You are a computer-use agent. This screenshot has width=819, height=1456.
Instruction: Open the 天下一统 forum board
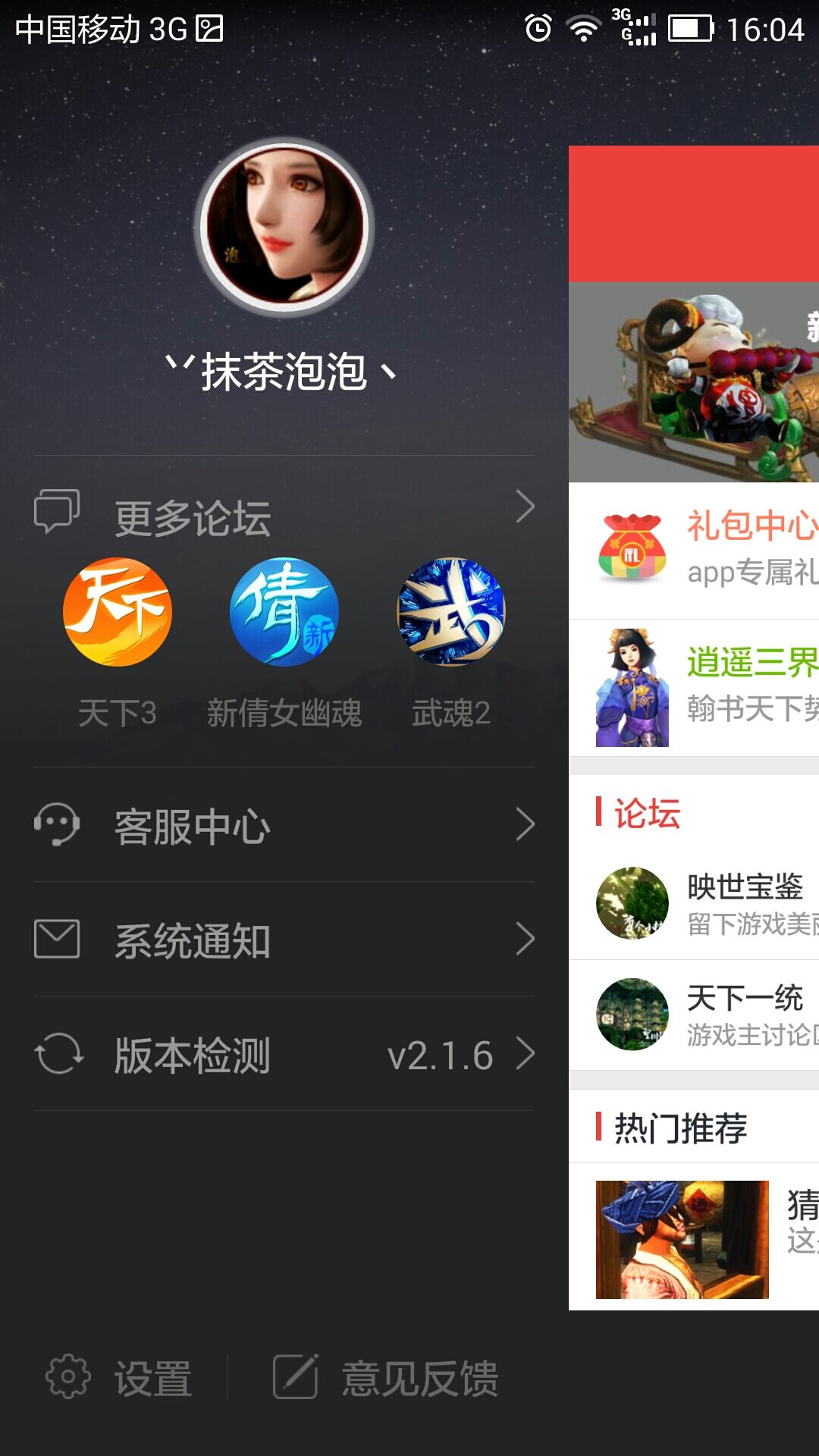pyautogui.click(x=694, y=1015)
